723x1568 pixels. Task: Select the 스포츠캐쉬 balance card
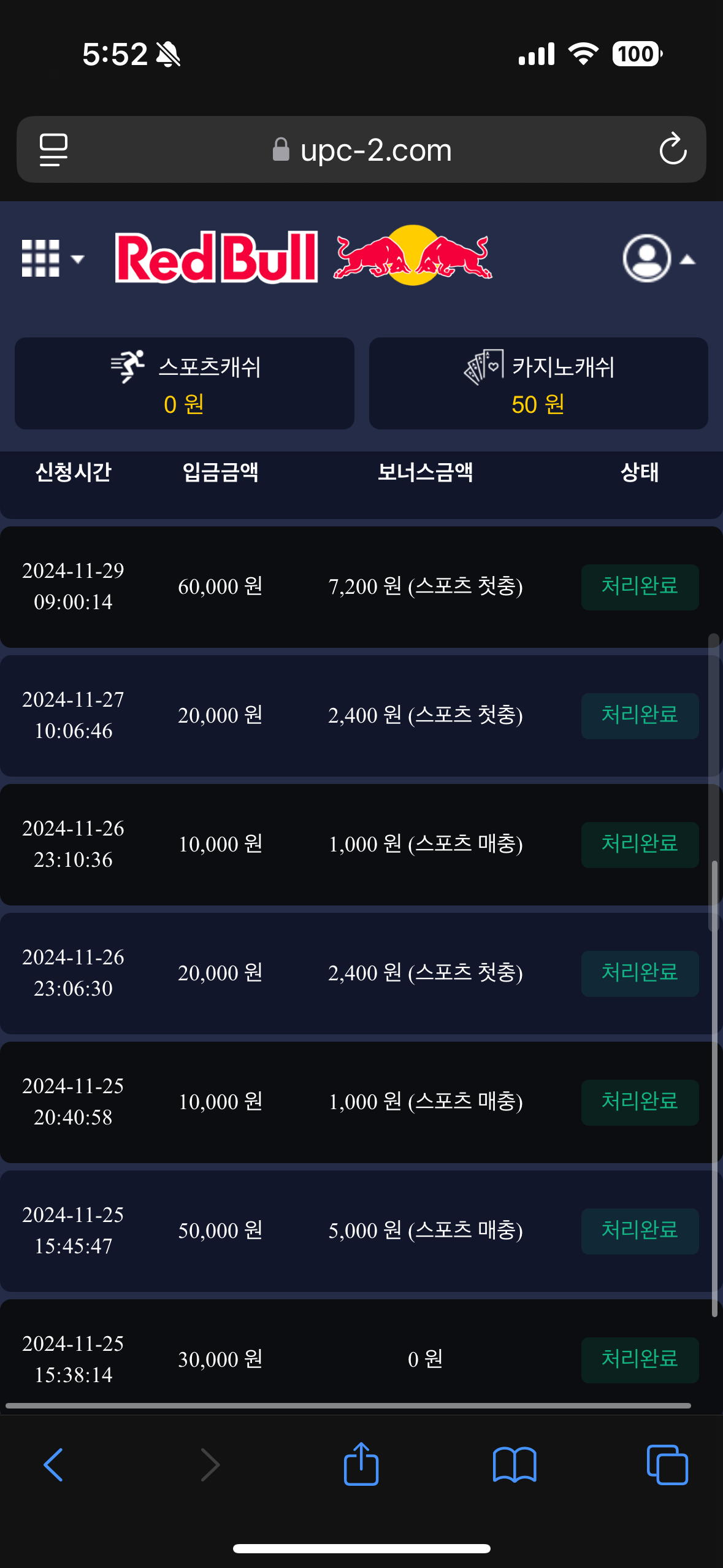coord(185,383)
